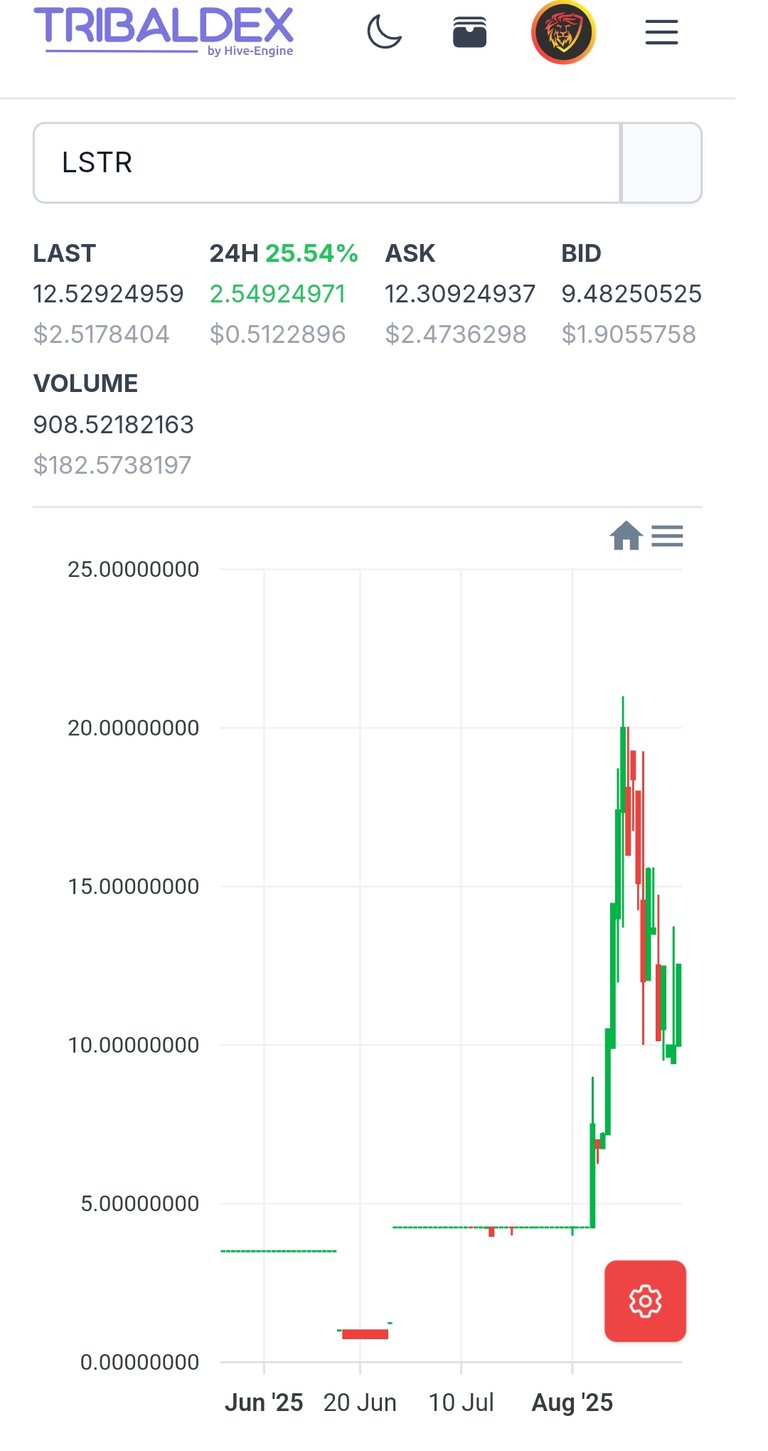The width and height of the screenshot is (768, 1451).
Task: Tap the LSTR token search field
Action: tap(327, 162)
